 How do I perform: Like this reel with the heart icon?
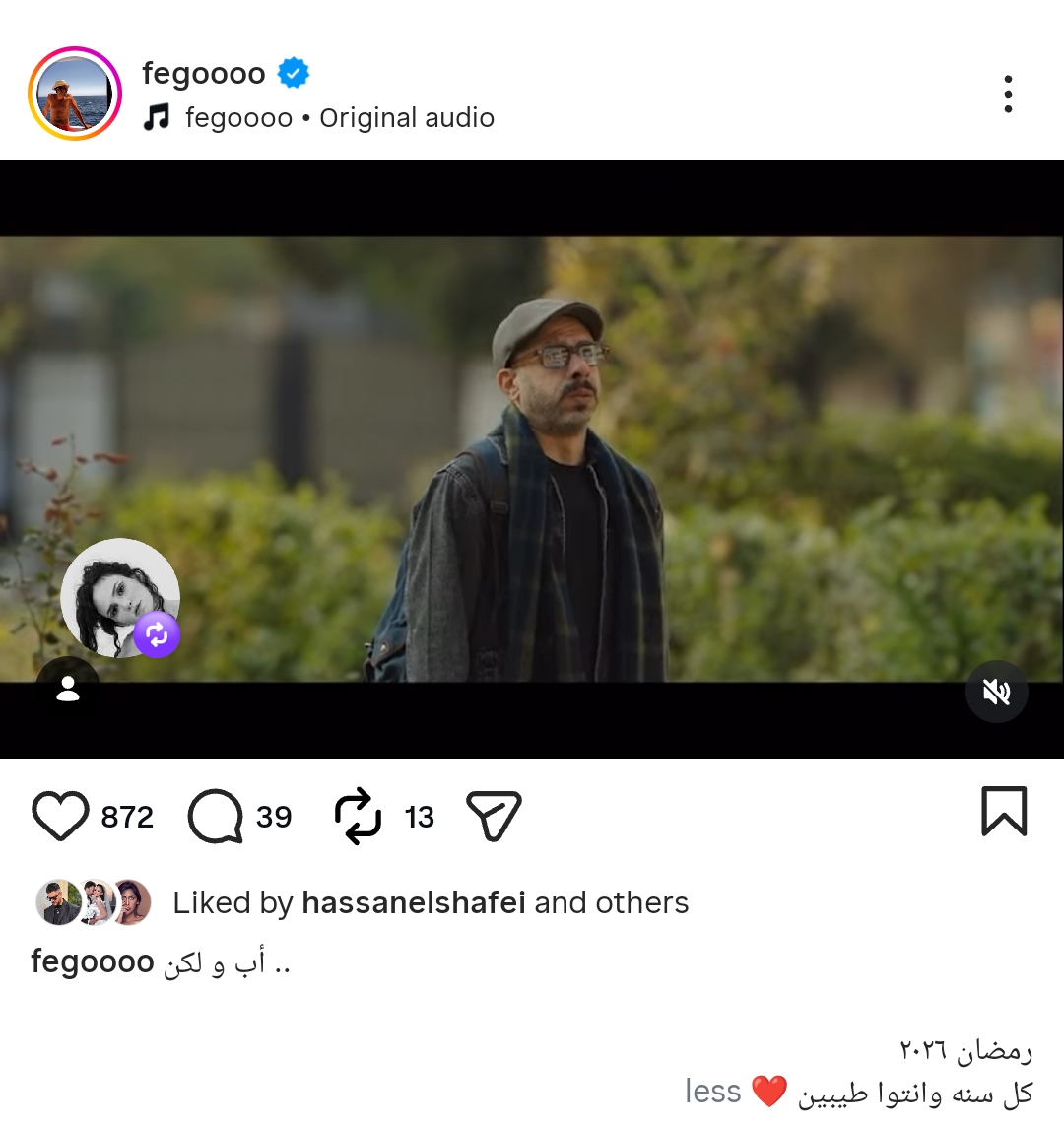pyautogui.click(x=60, y=816)
